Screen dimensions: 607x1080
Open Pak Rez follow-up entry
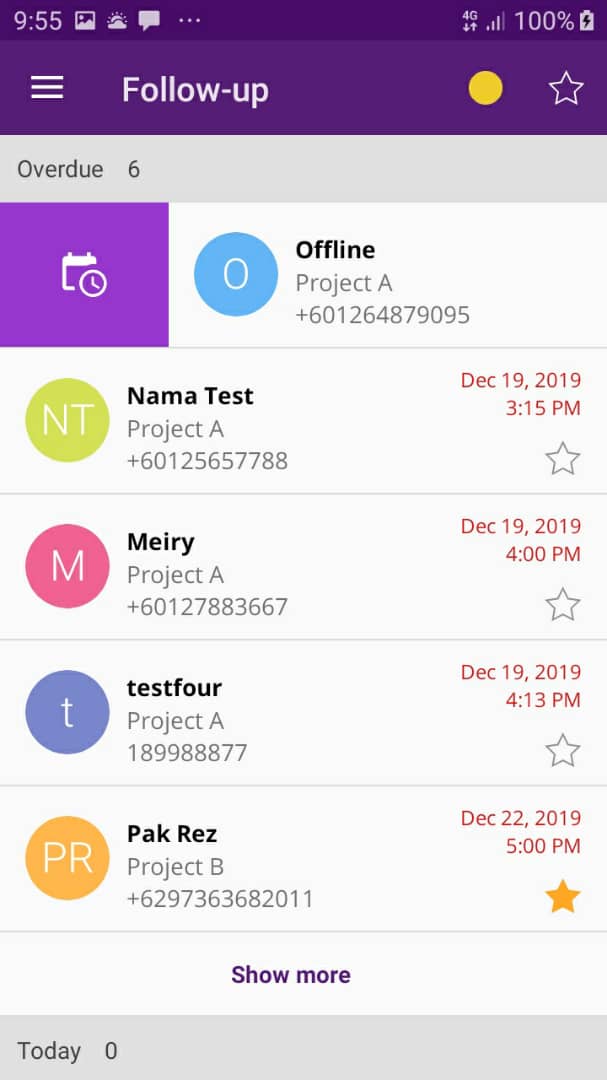point(303,859)
